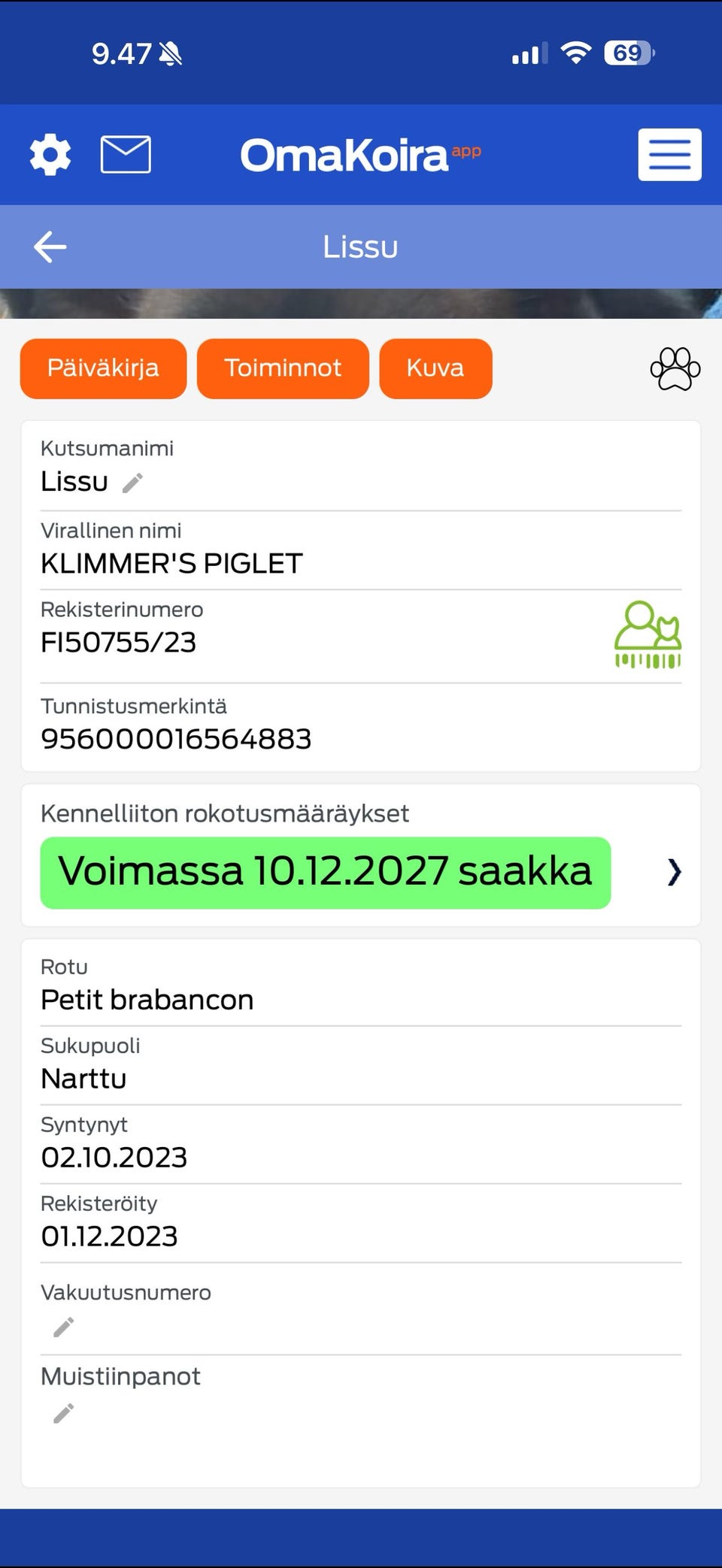Image resolution: width=722 pixels, height=1568 pixels.
Task: Select the microchip number 956000016564883
Action: pyautogui.click(x=176, y=739)
